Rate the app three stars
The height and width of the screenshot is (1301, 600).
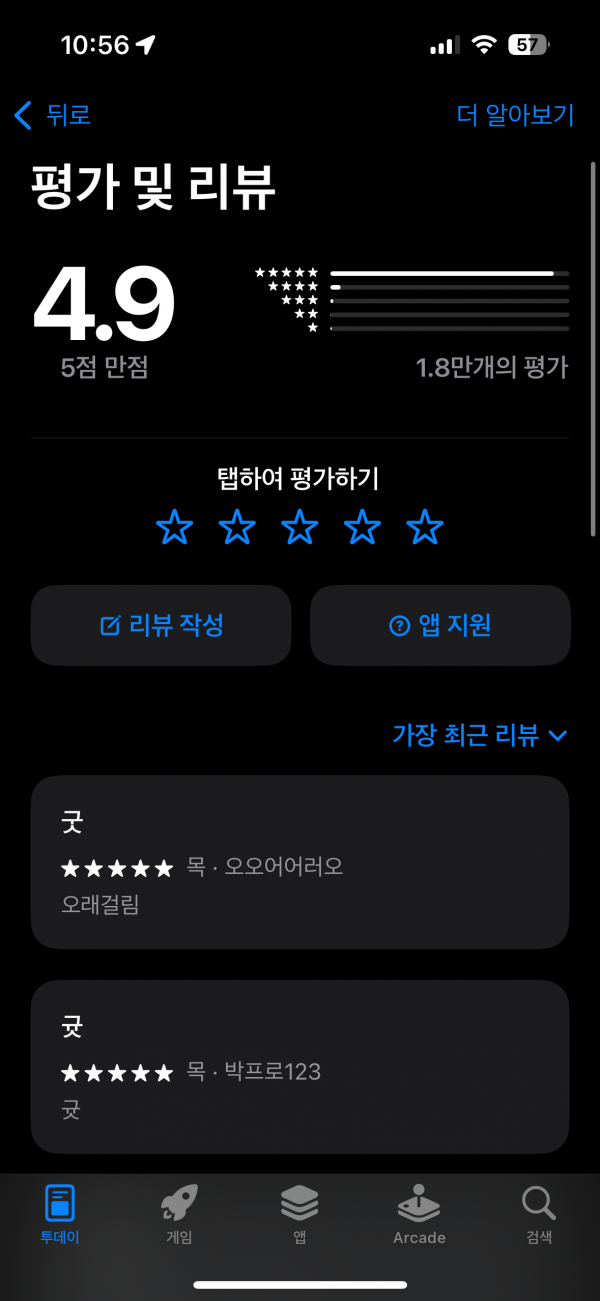click(x=300, y=527)
